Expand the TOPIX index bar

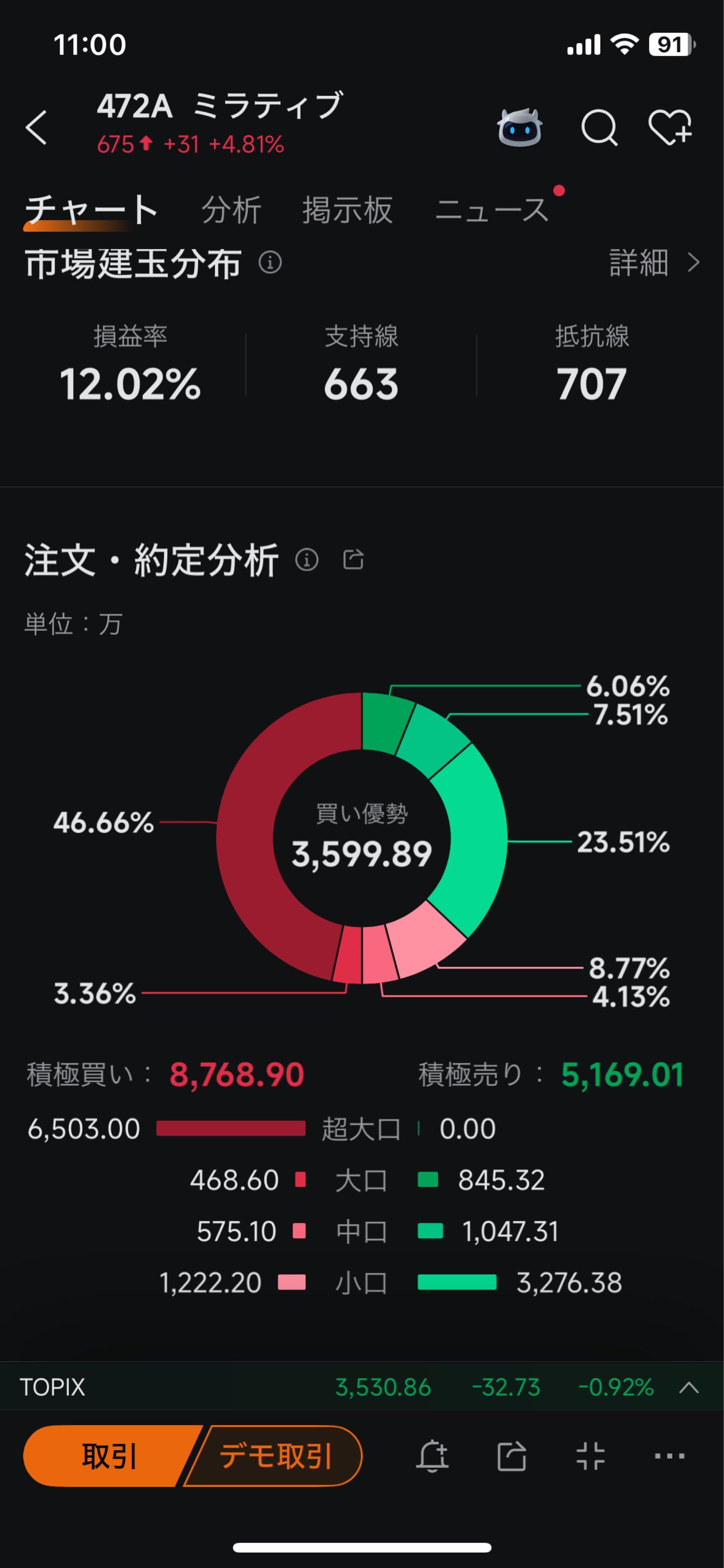[689, 1387]
